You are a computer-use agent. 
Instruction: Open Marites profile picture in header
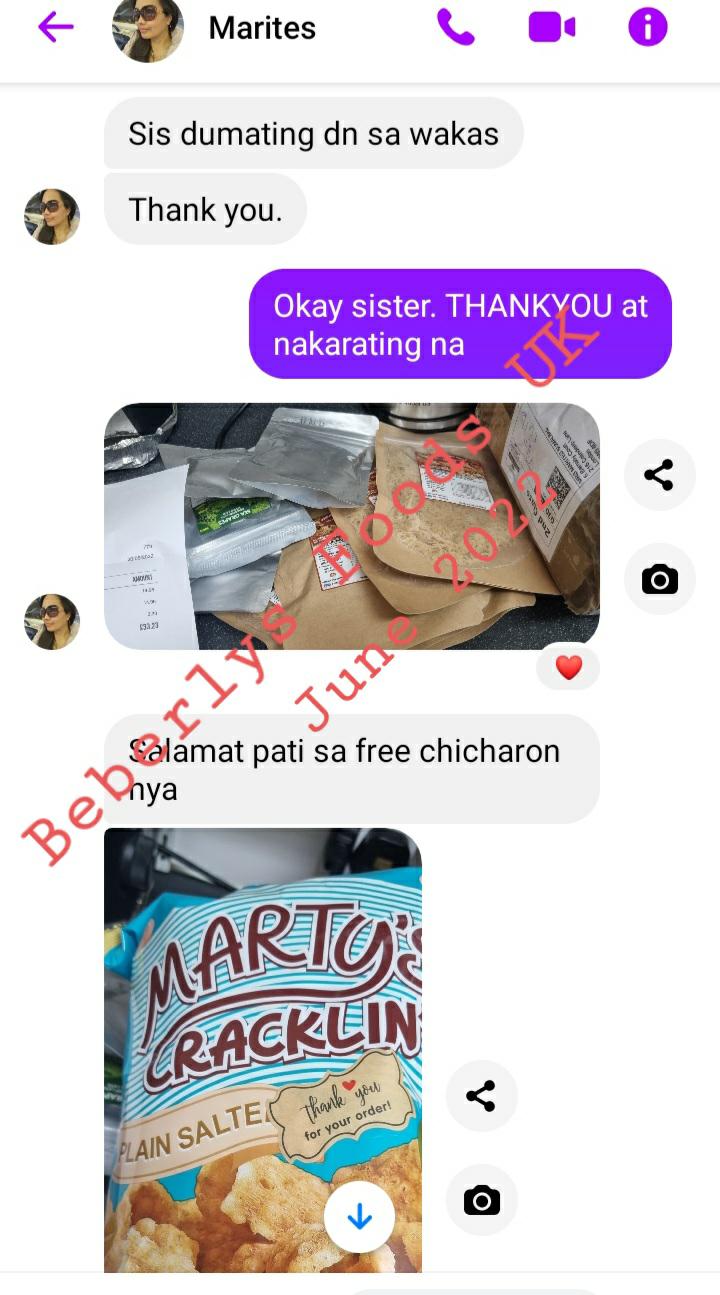pos(148,27)
